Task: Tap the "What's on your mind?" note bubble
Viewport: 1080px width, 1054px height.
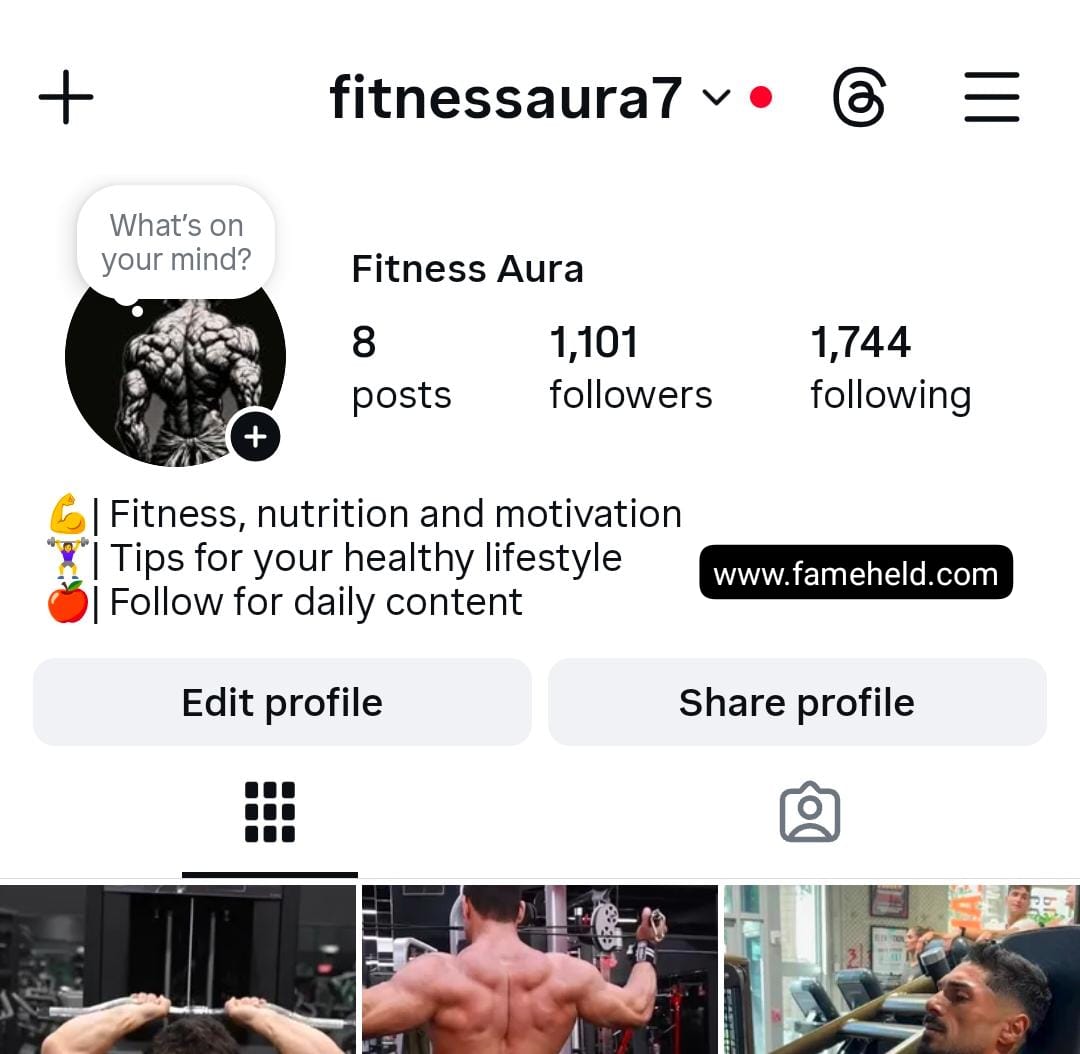Action: 176,242
